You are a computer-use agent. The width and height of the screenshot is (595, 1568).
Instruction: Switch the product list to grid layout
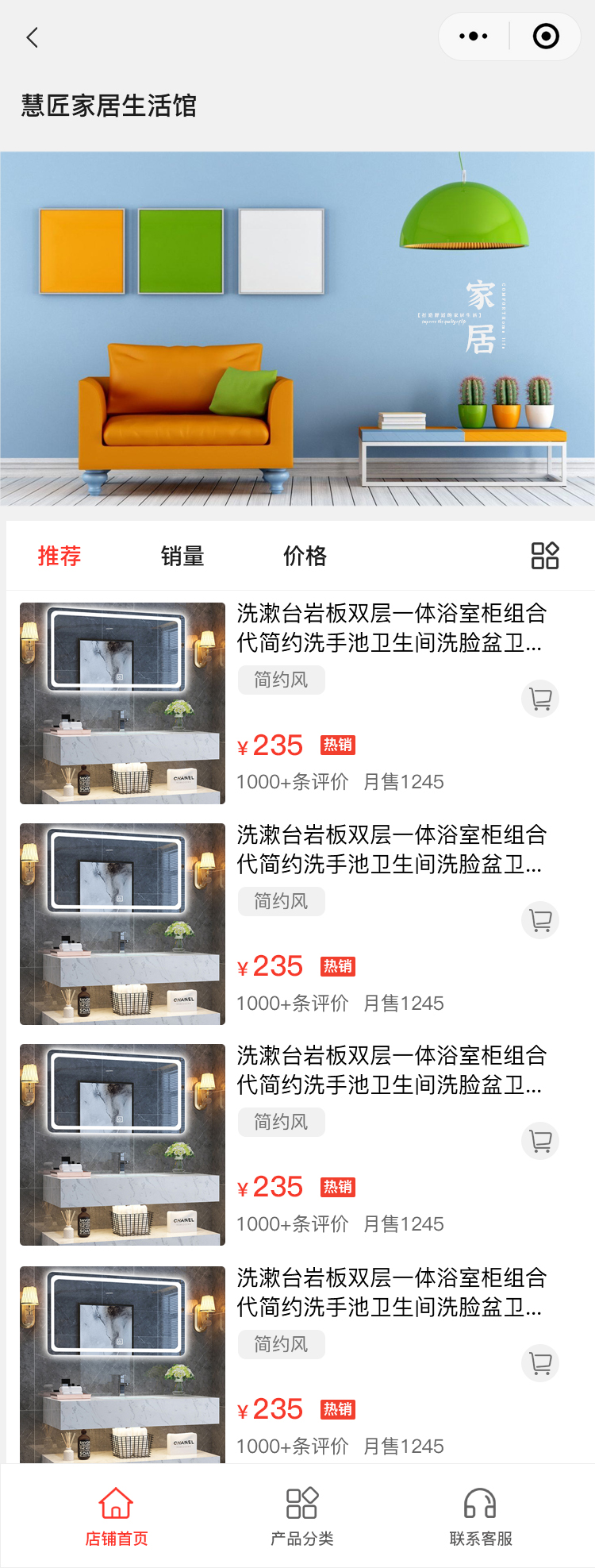pos(545,556)
